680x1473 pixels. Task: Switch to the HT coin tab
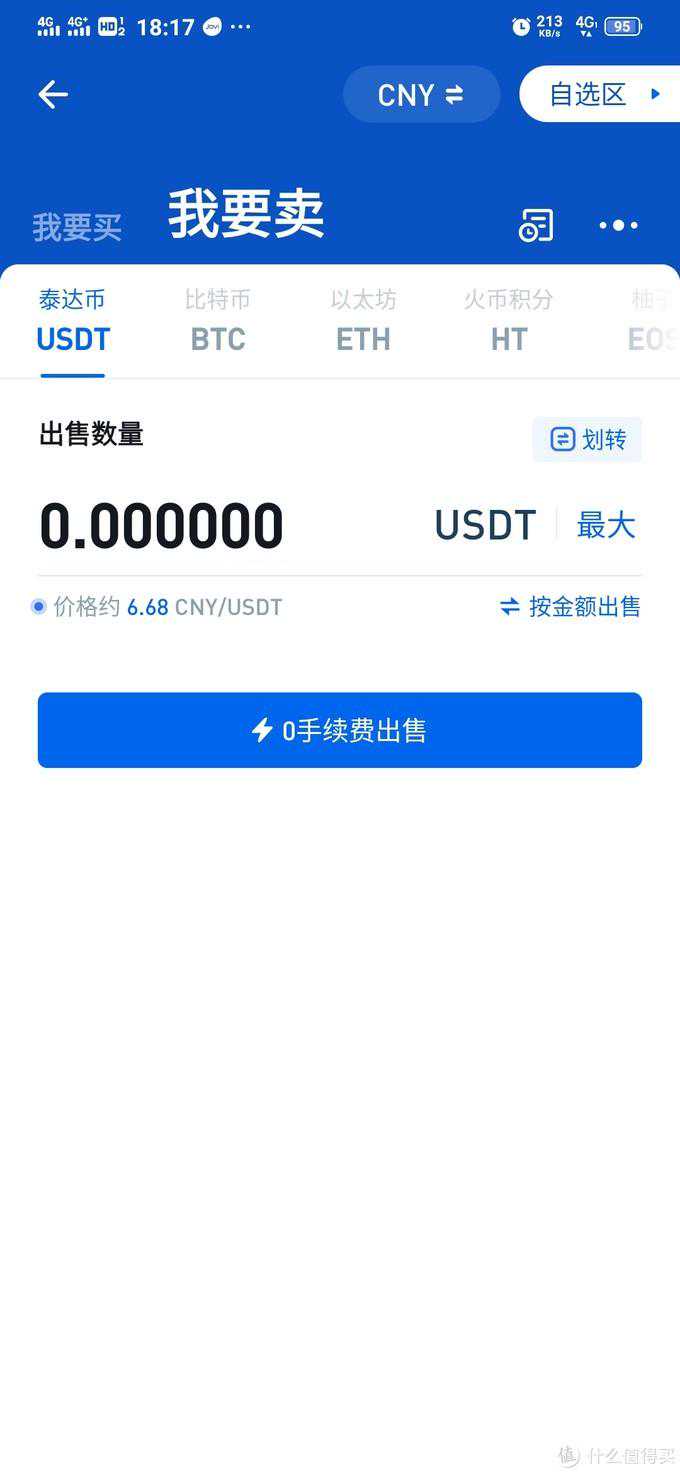point(508,322)
